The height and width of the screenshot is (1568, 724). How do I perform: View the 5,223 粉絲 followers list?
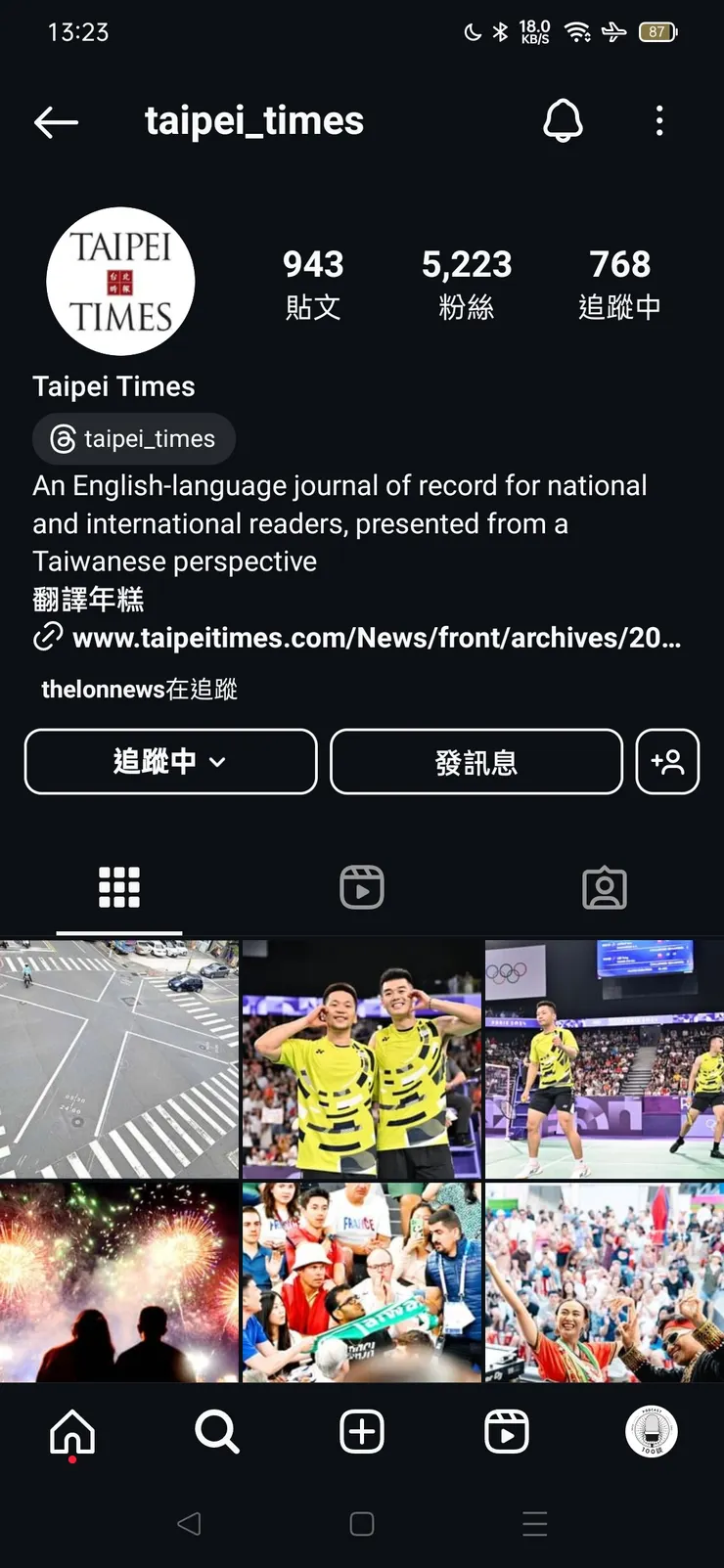coord(467,283)
